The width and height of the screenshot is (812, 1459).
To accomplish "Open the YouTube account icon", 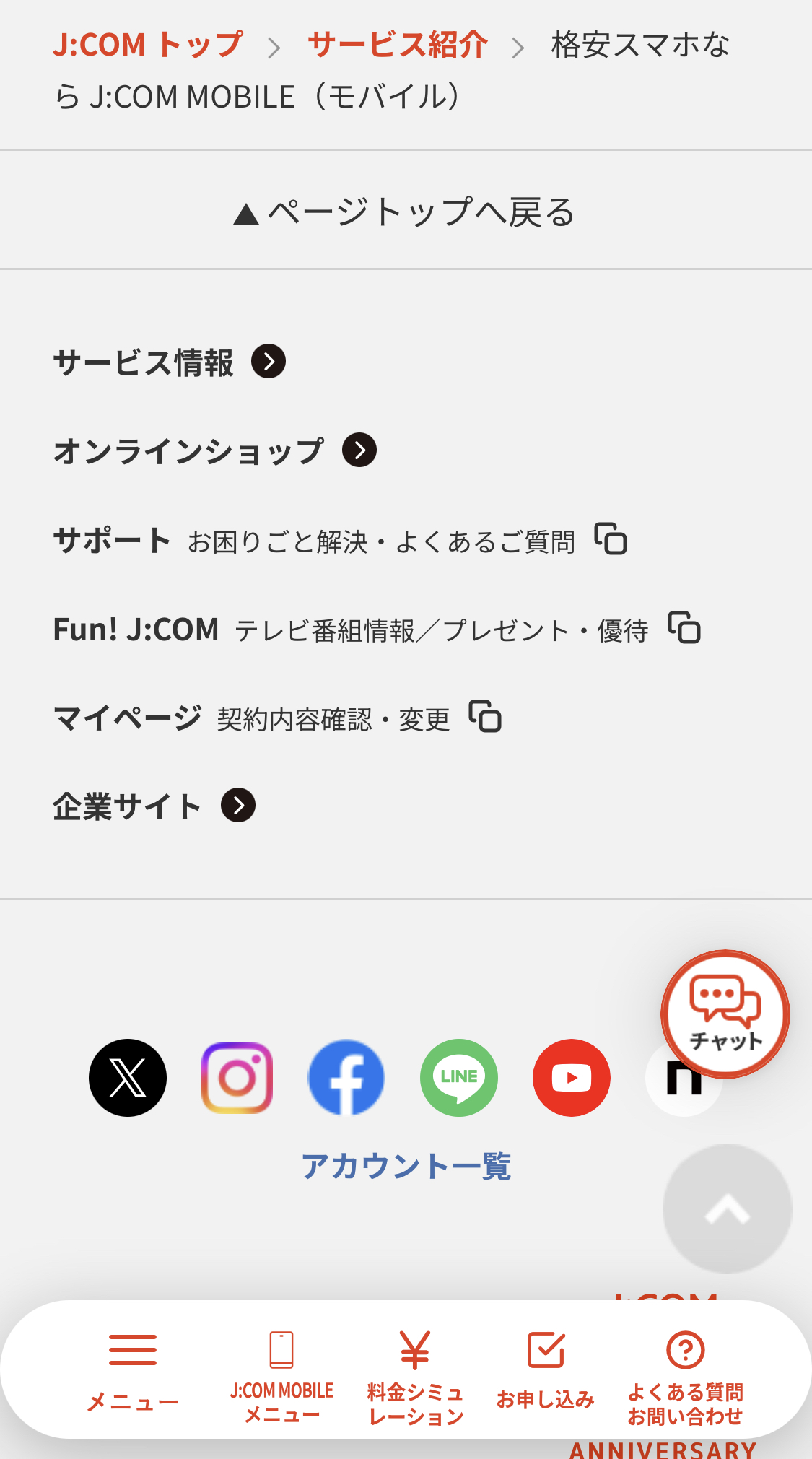I will click(572, 1078).
